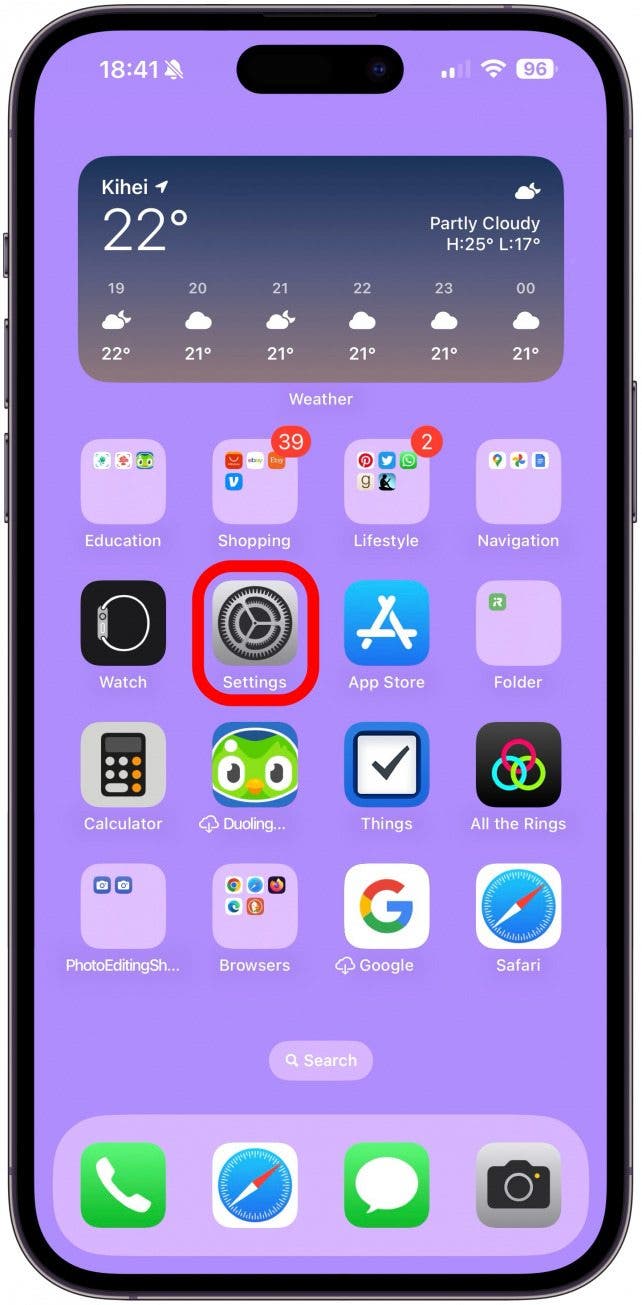This screenshot has height=1305, width=642.
Task: Open the Navigation folder
Action: pos(518,481)
